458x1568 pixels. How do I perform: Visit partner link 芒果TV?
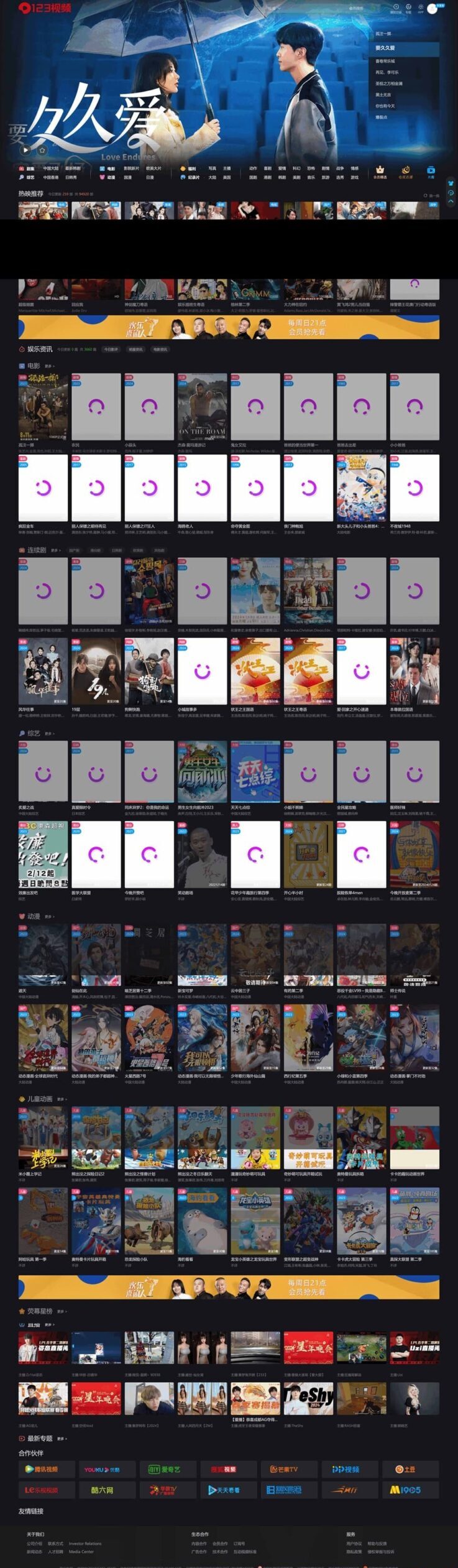click(x=283, y=1469)
